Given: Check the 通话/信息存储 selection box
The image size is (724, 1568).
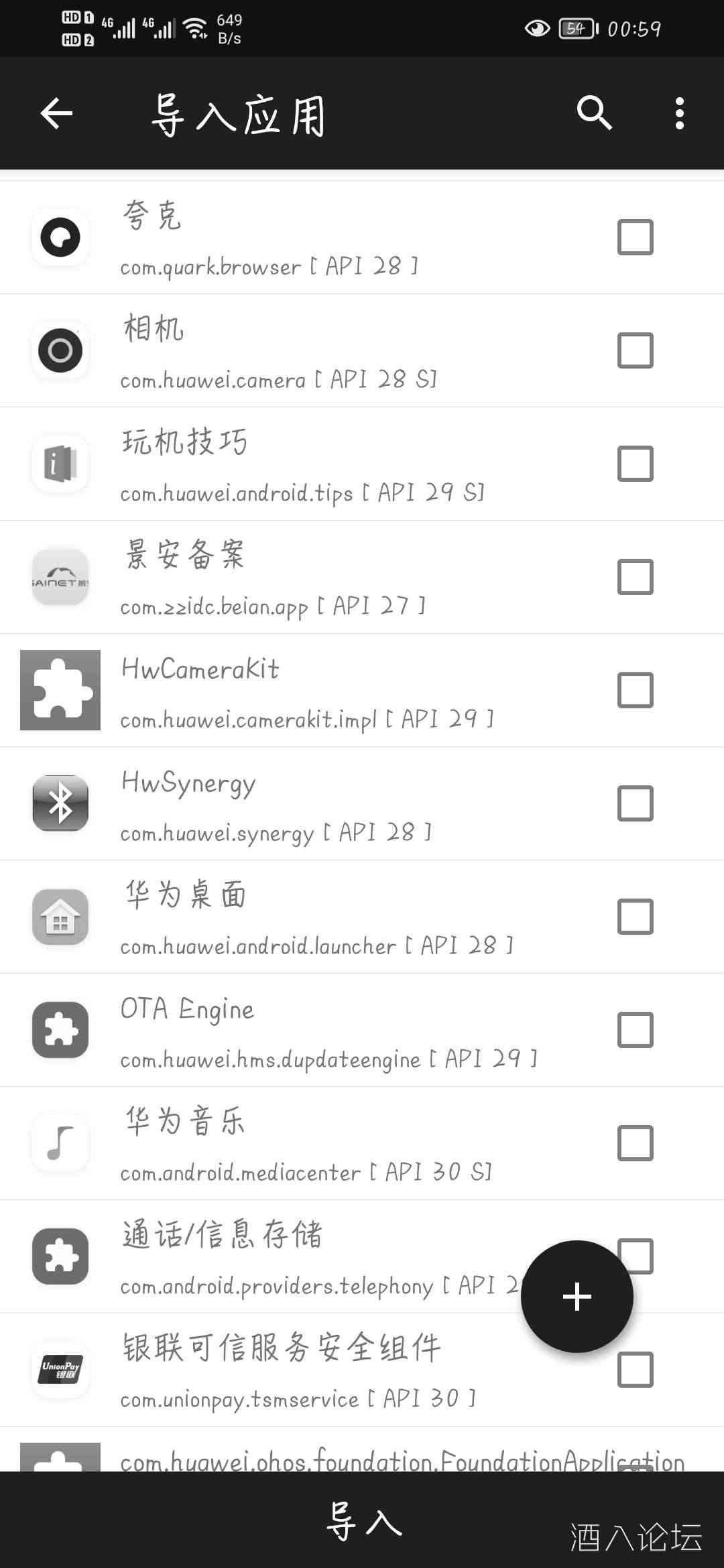Looking at the screenshot, I should tap(636, 1256).
